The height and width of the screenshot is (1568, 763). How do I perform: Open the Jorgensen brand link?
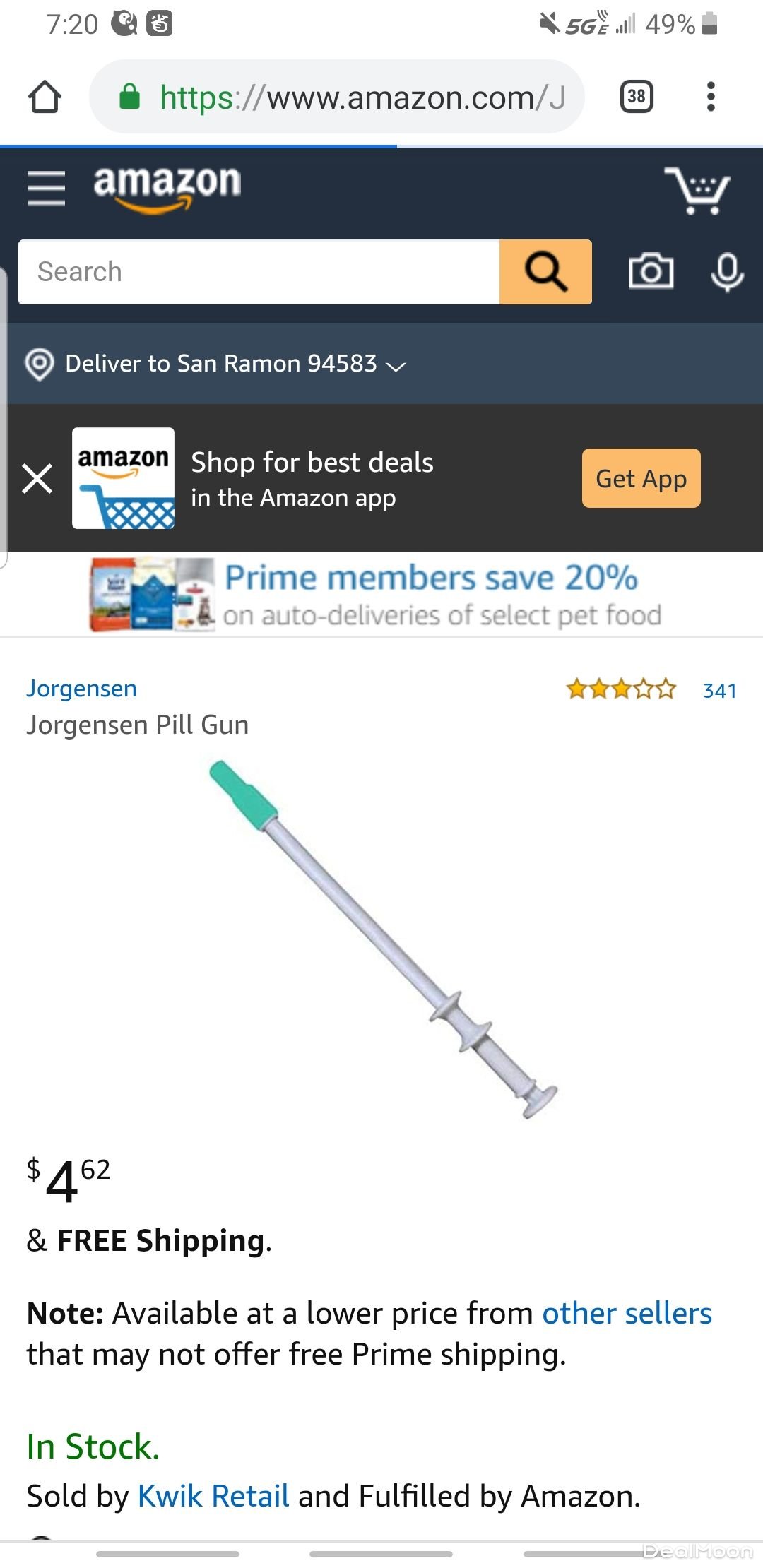click(82, 689)
